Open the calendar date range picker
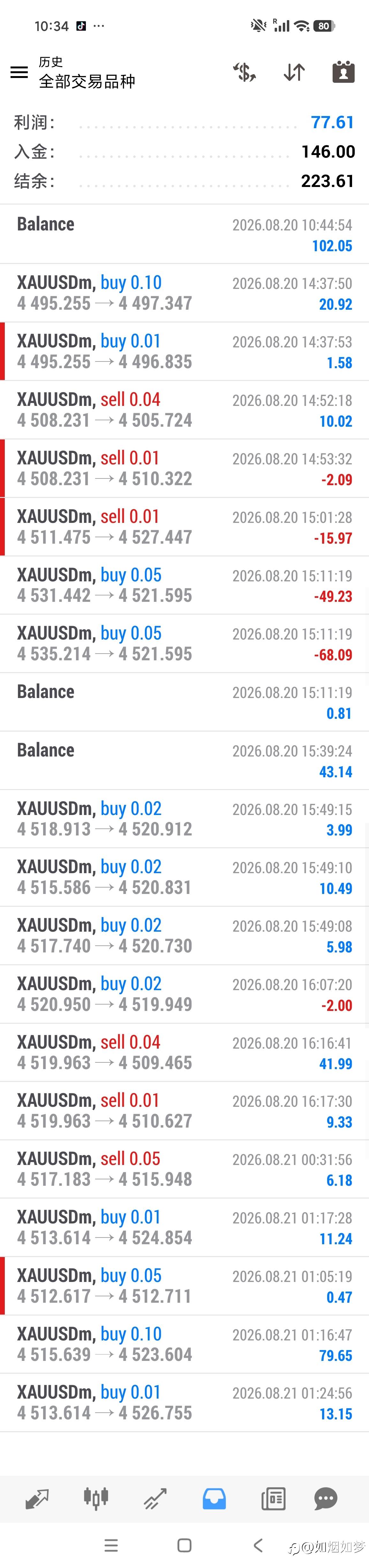Image resolution: width=369 pixels, height=1568 pixels. click(x=343, y=72)
